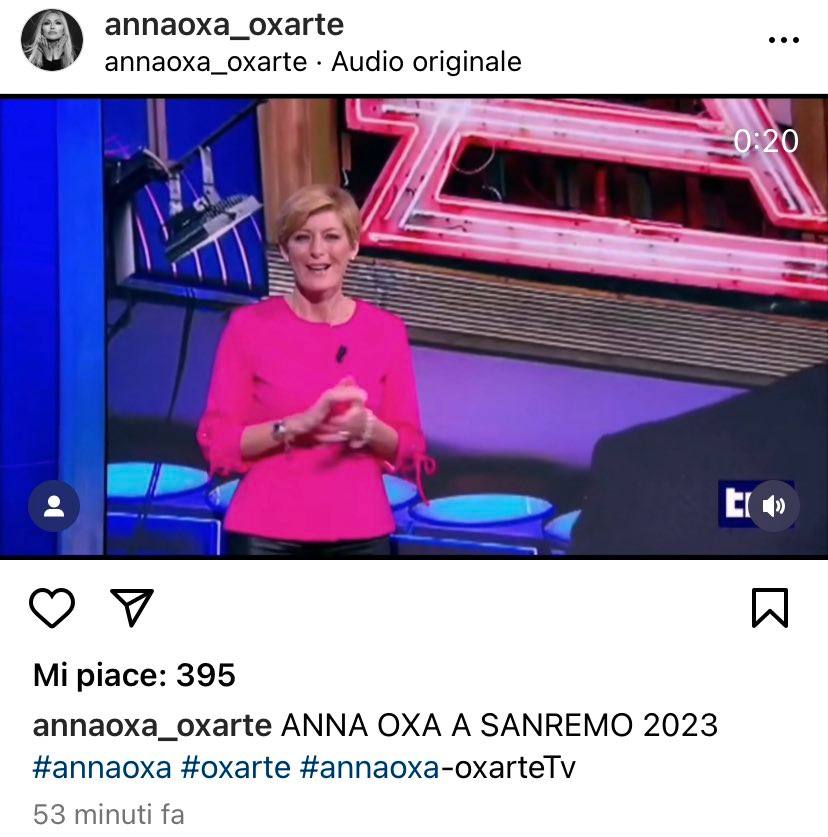
Task: Like this post
Action: (52, 607)
